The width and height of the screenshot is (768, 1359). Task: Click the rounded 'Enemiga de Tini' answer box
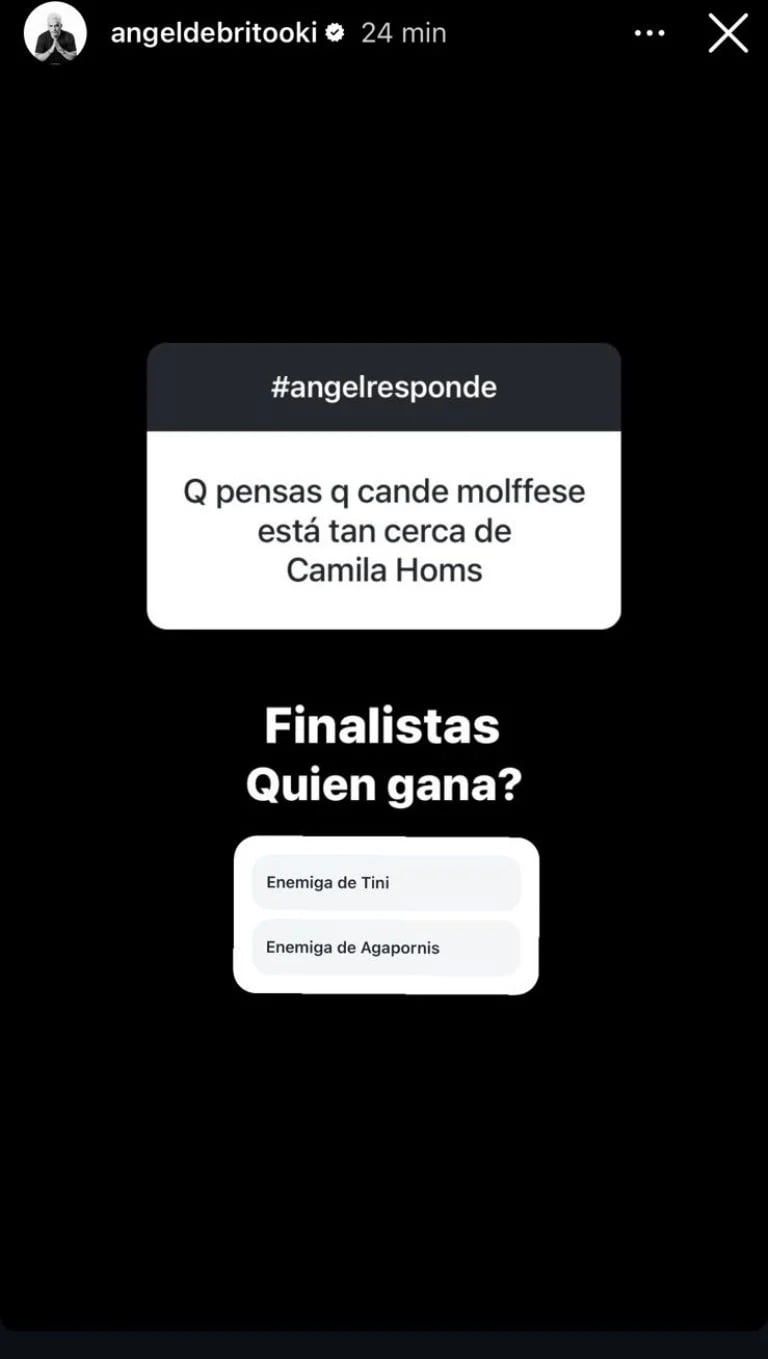click(386, 883)
